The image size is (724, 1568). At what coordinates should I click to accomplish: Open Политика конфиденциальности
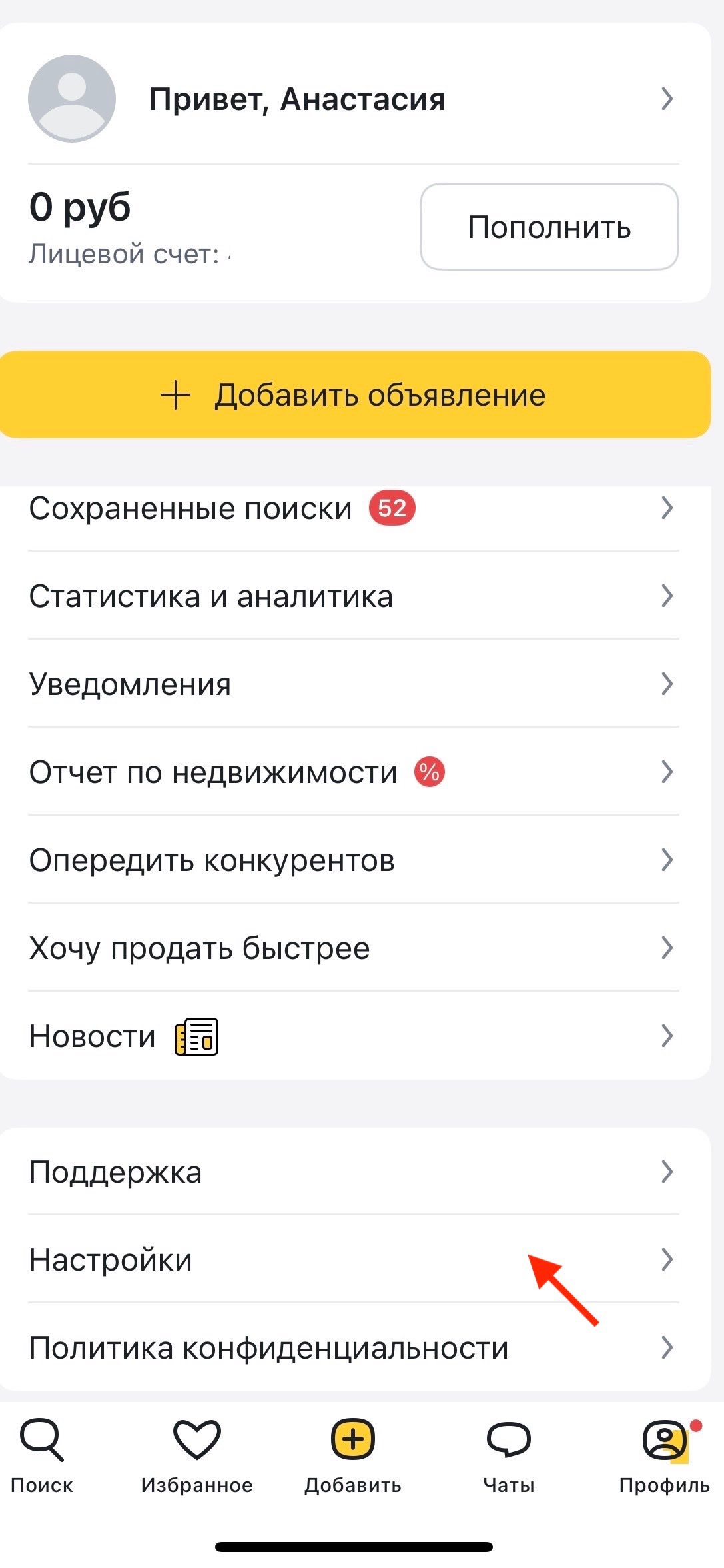pyautogui.click(x=353, y=1347)
